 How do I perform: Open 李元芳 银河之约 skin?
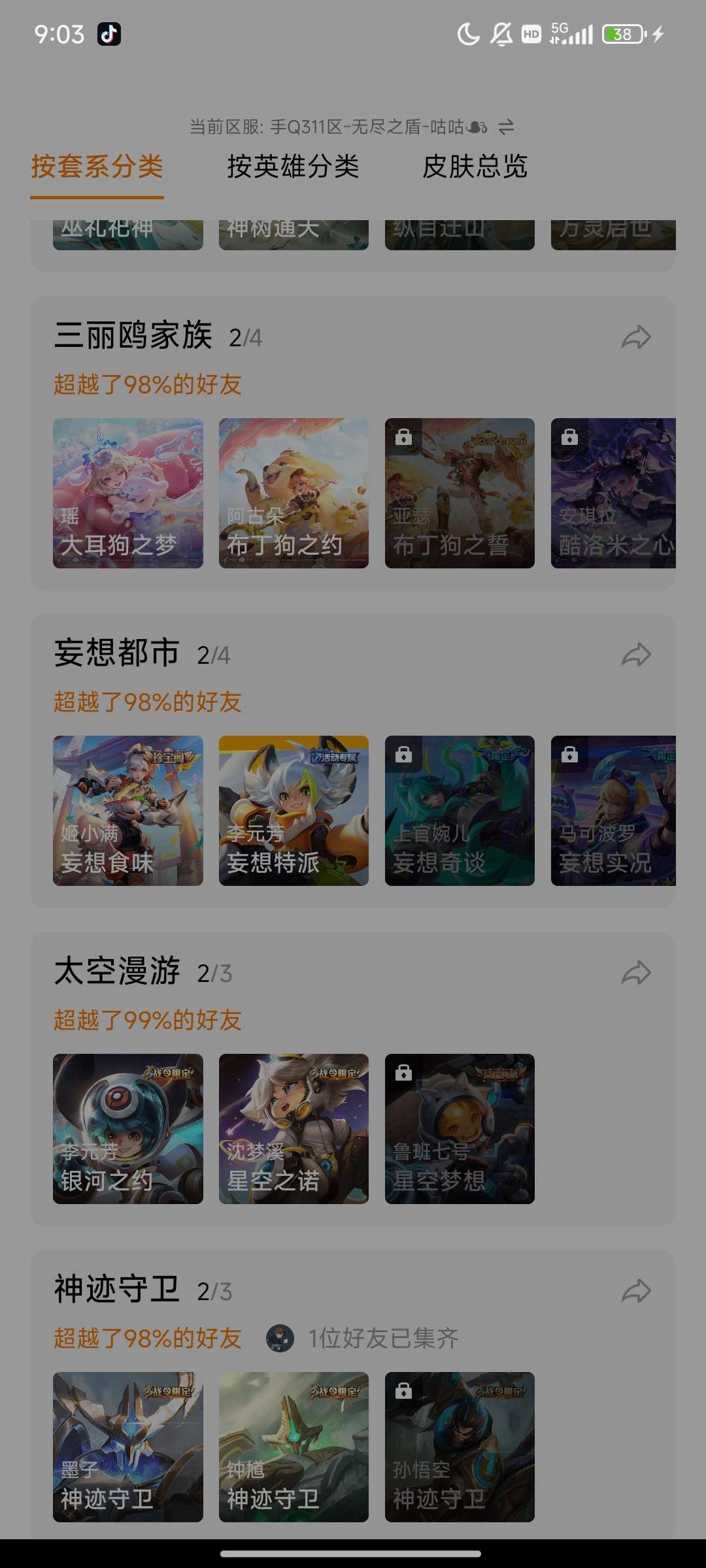(128, 1129)
